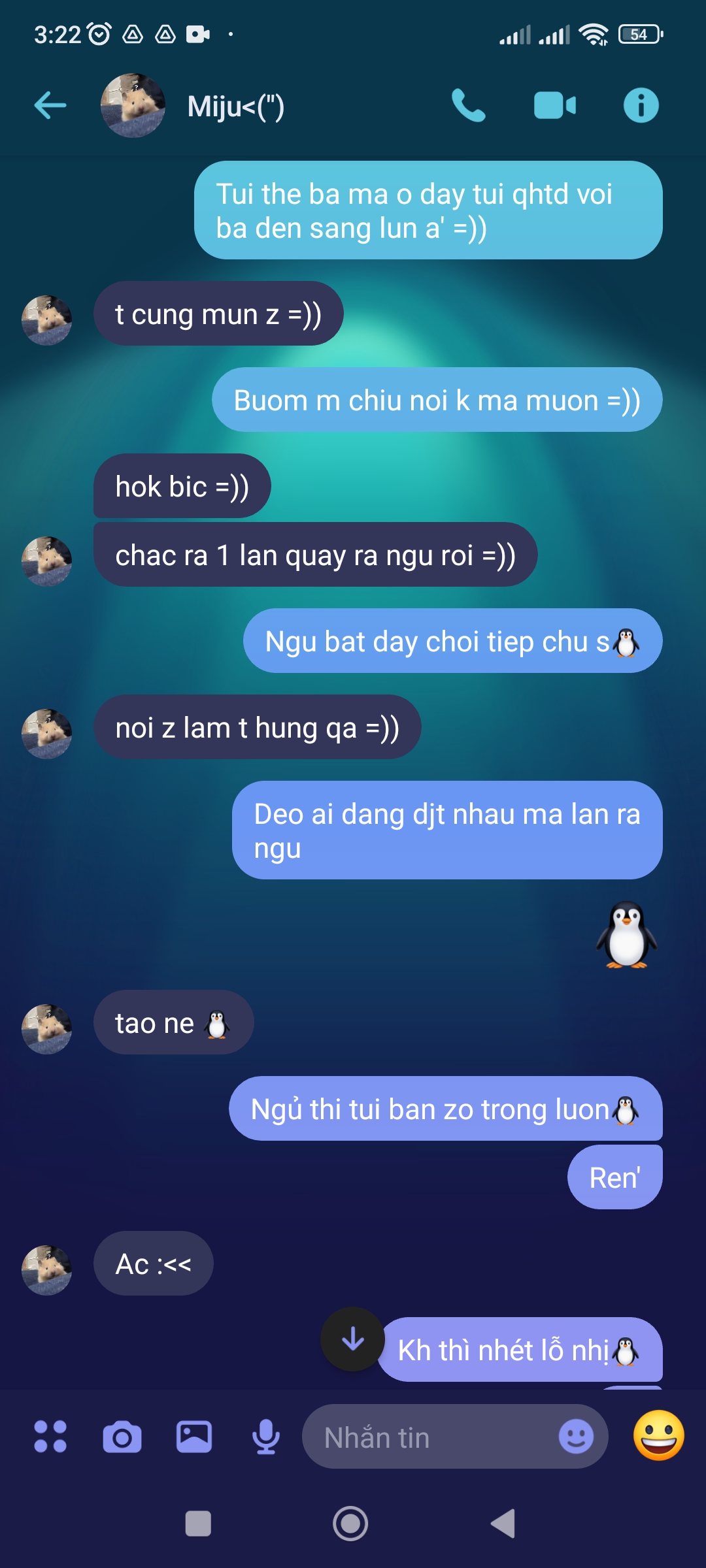This screenshot has height=1568, width=706.
Task: Open the camera to take a photo
Action: click(x=122, y=1437)
